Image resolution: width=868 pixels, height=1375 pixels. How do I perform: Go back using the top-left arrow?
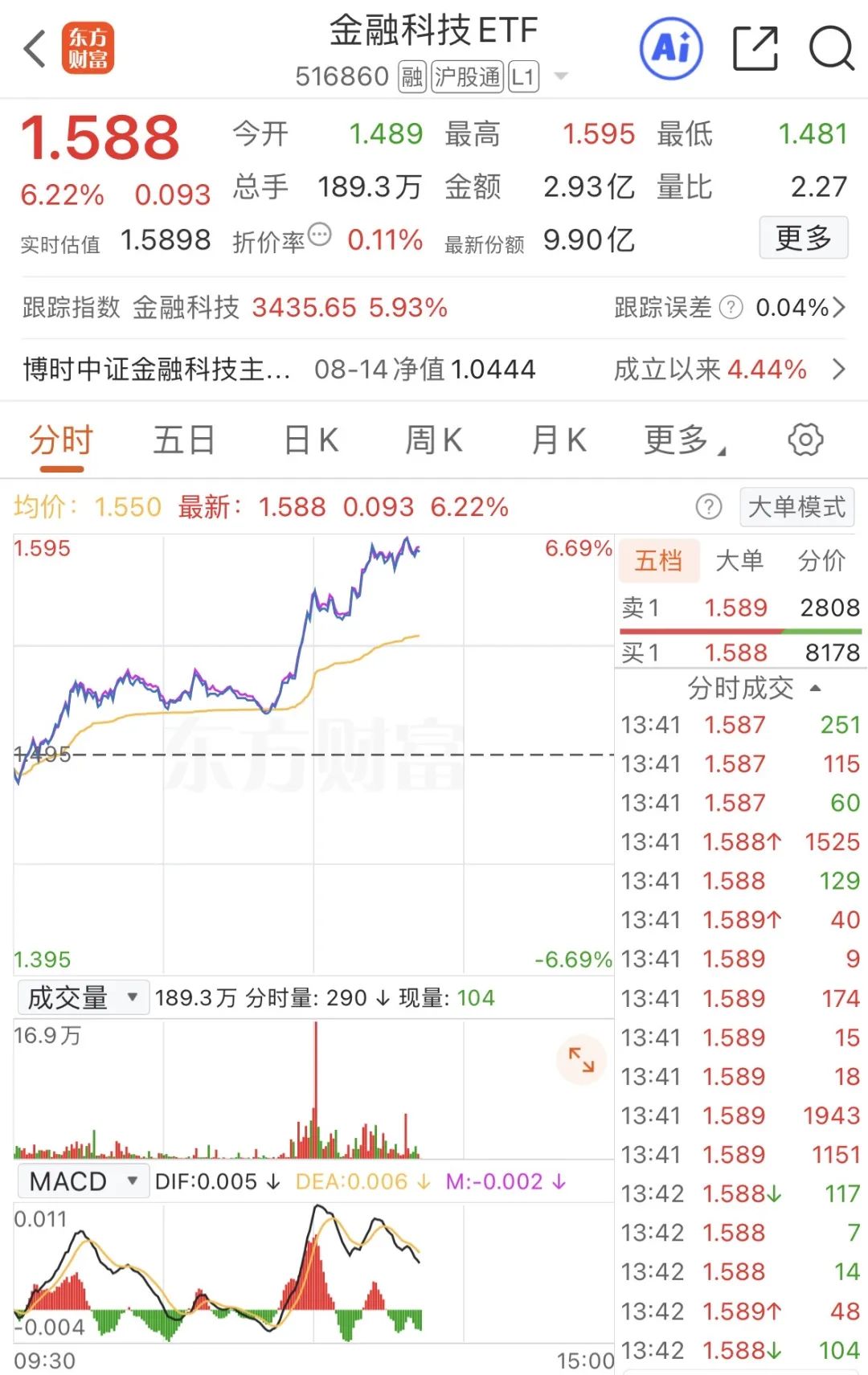click(x=35, y=49)
